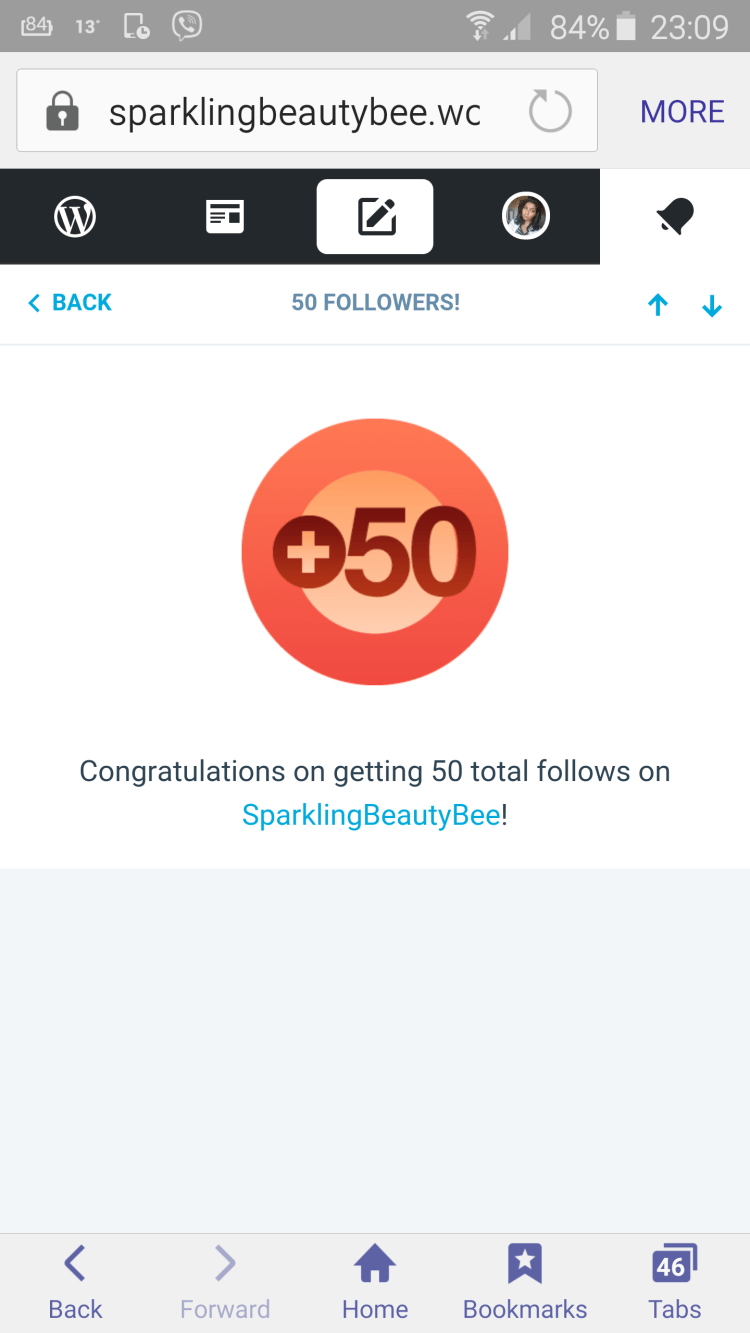
Task: Tap the BACK link in the notification header
Action: [x=70, y=303]
